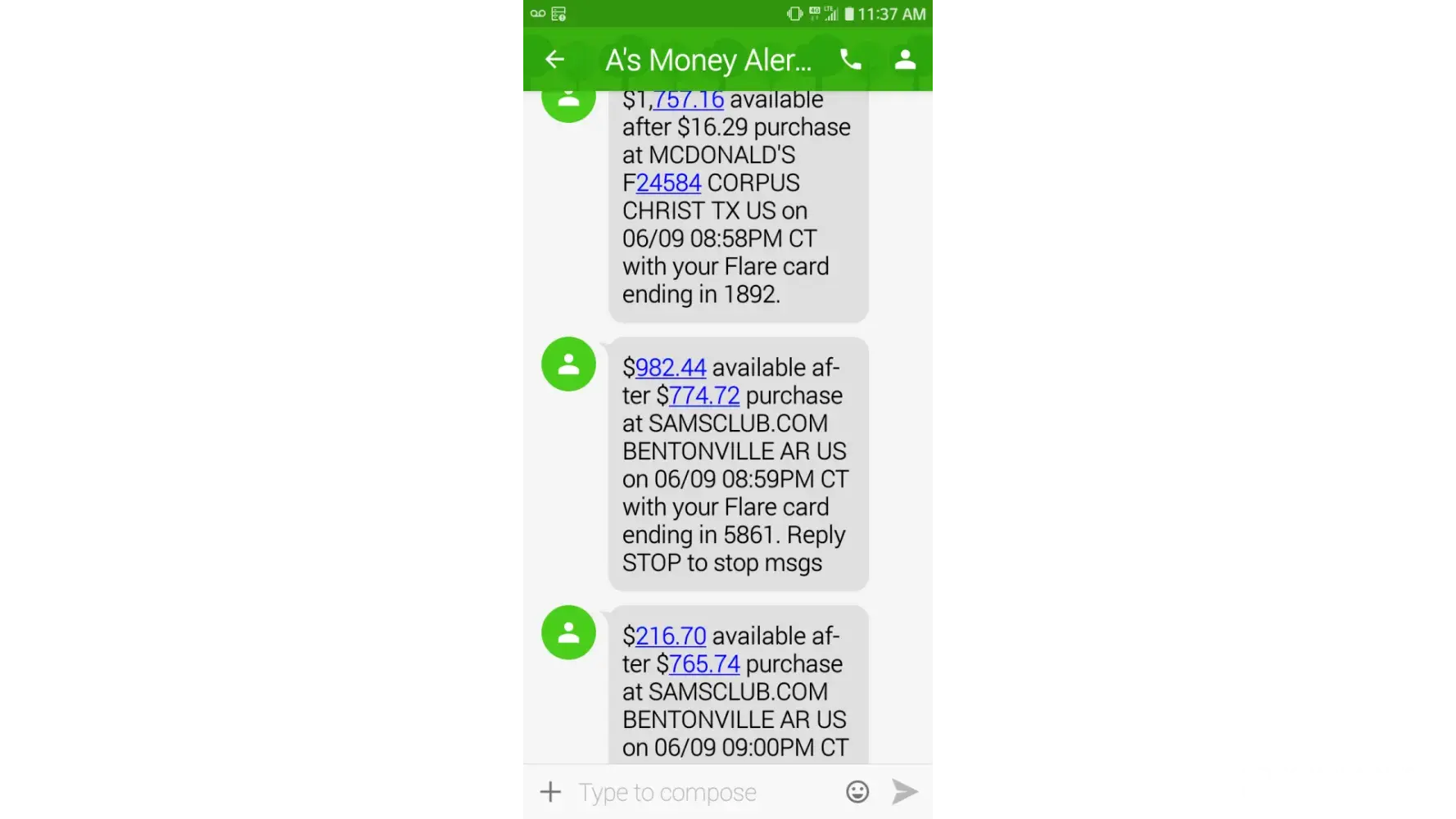Open the $982.44 linked amount
This screenshot has width=1456, height=819.
pyautogui.click(x=670, y=368)
